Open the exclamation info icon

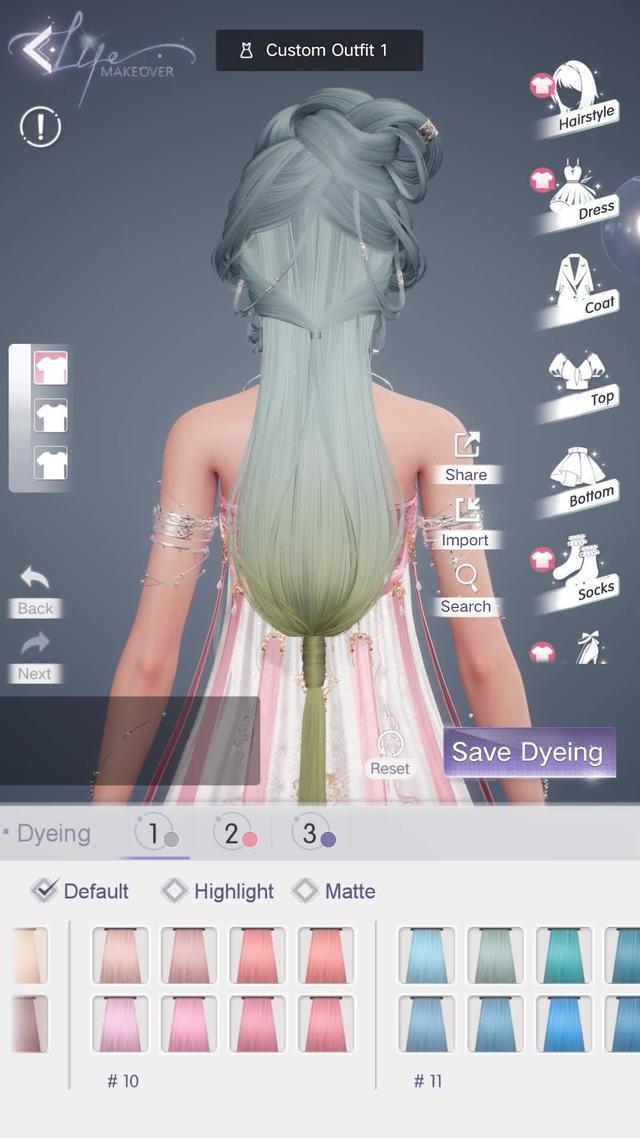coord(41,127)
